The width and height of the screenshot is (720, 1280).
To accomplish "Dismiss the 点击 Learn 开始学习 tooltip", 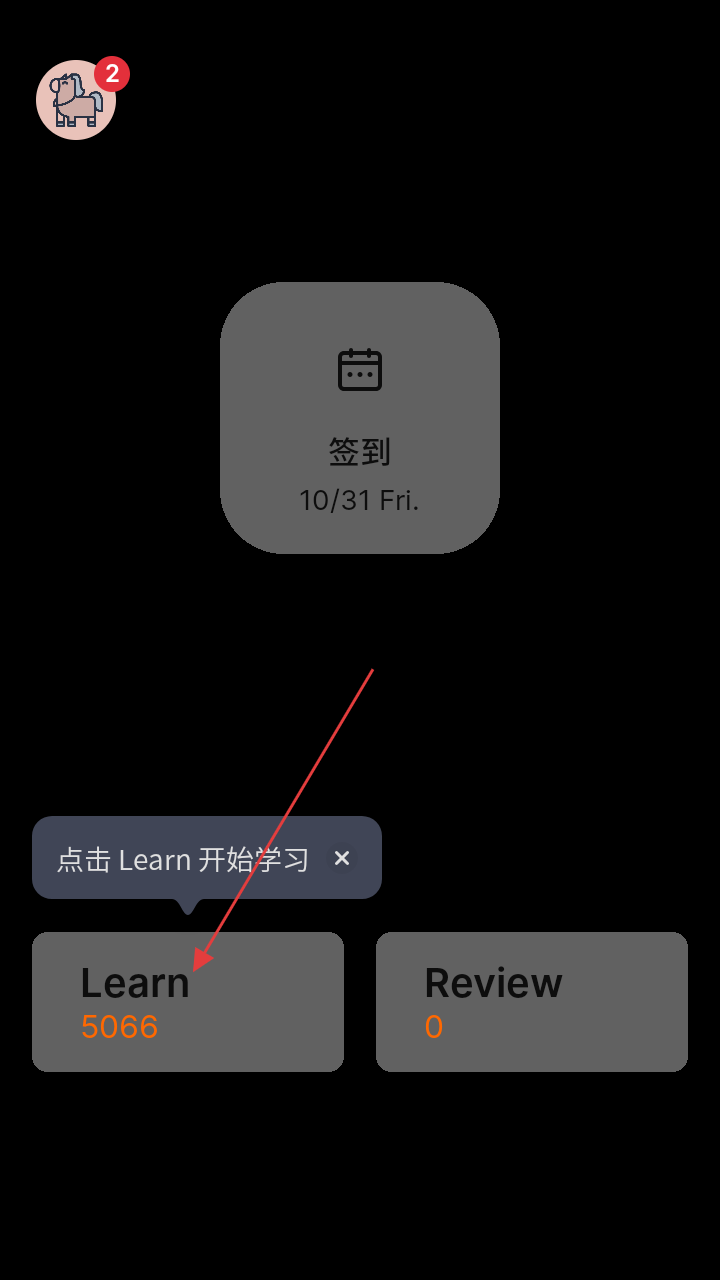I will click(342, 858).
